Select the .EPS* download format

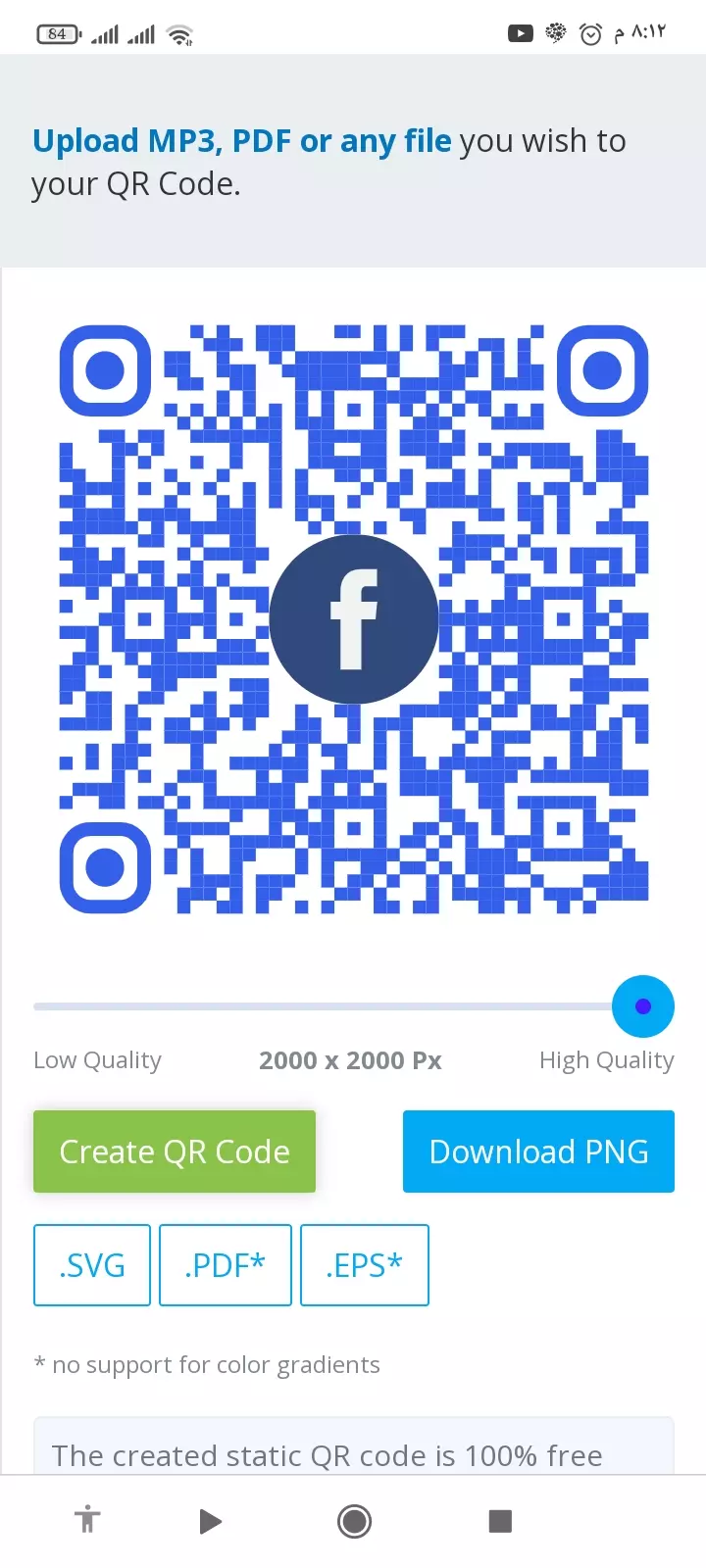click(x=365, y=1265)
